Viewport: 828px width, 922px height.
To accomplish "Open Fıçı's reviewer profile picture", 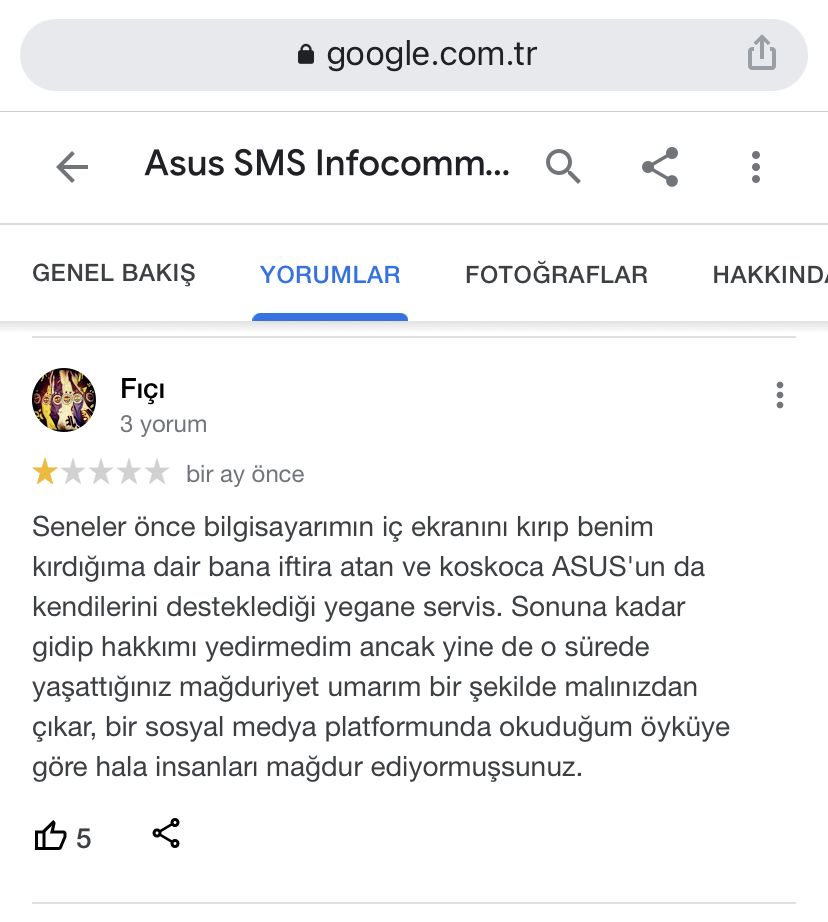I will (64, 400).
